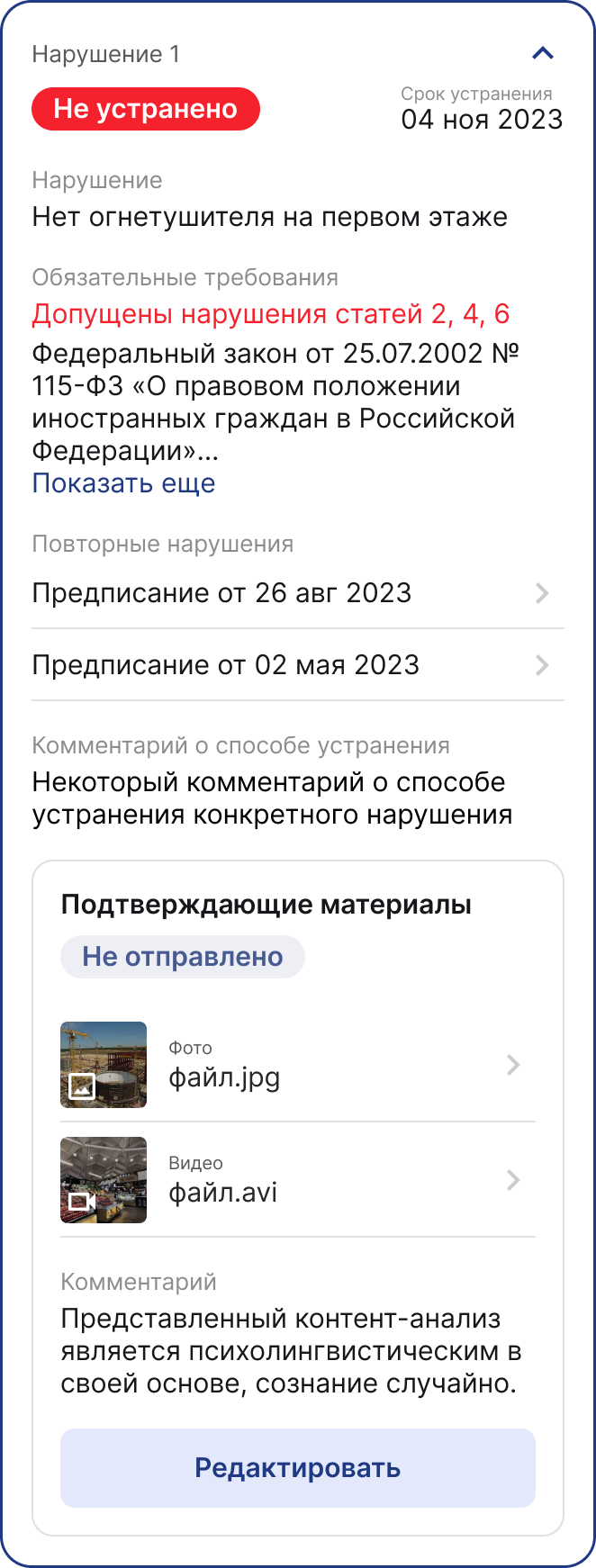Screen dimensions: 596x1568
Task: Tap the Показать еще link
Action: 124,483
